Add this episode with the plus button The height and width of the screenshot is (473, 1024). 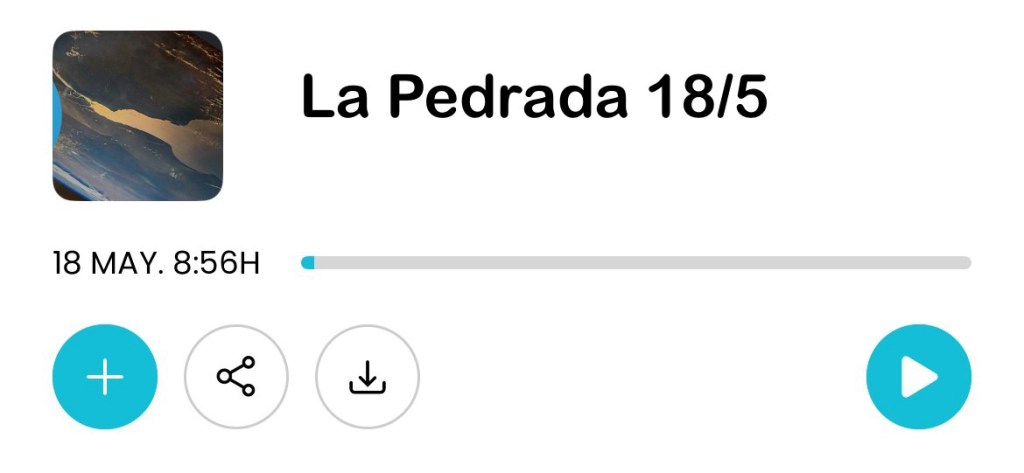pyautogui.click(x=105, y=377)
